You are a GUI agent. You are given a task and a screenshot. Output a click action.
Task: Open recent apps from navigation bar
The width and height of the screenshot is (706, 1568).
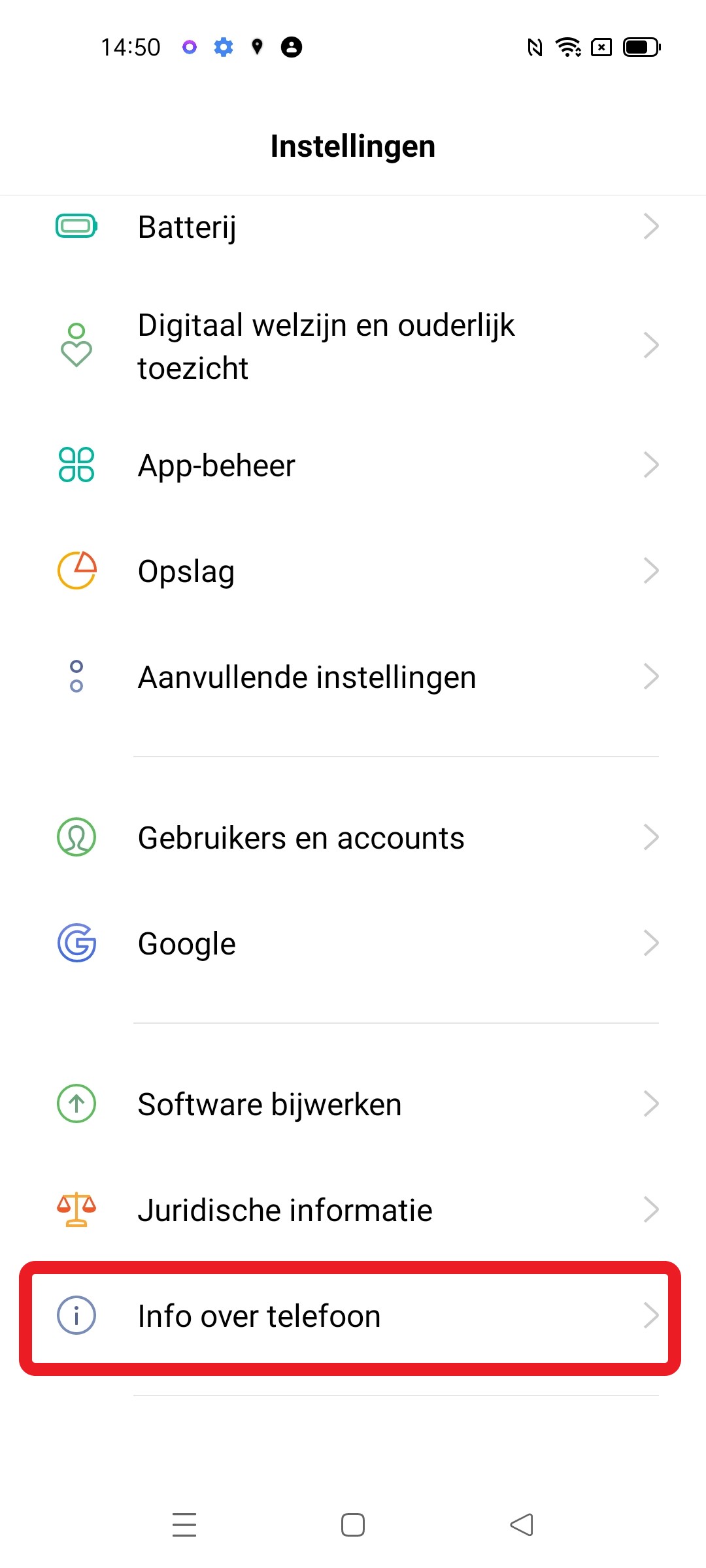pyautogui.click(x=184, y=1525)
